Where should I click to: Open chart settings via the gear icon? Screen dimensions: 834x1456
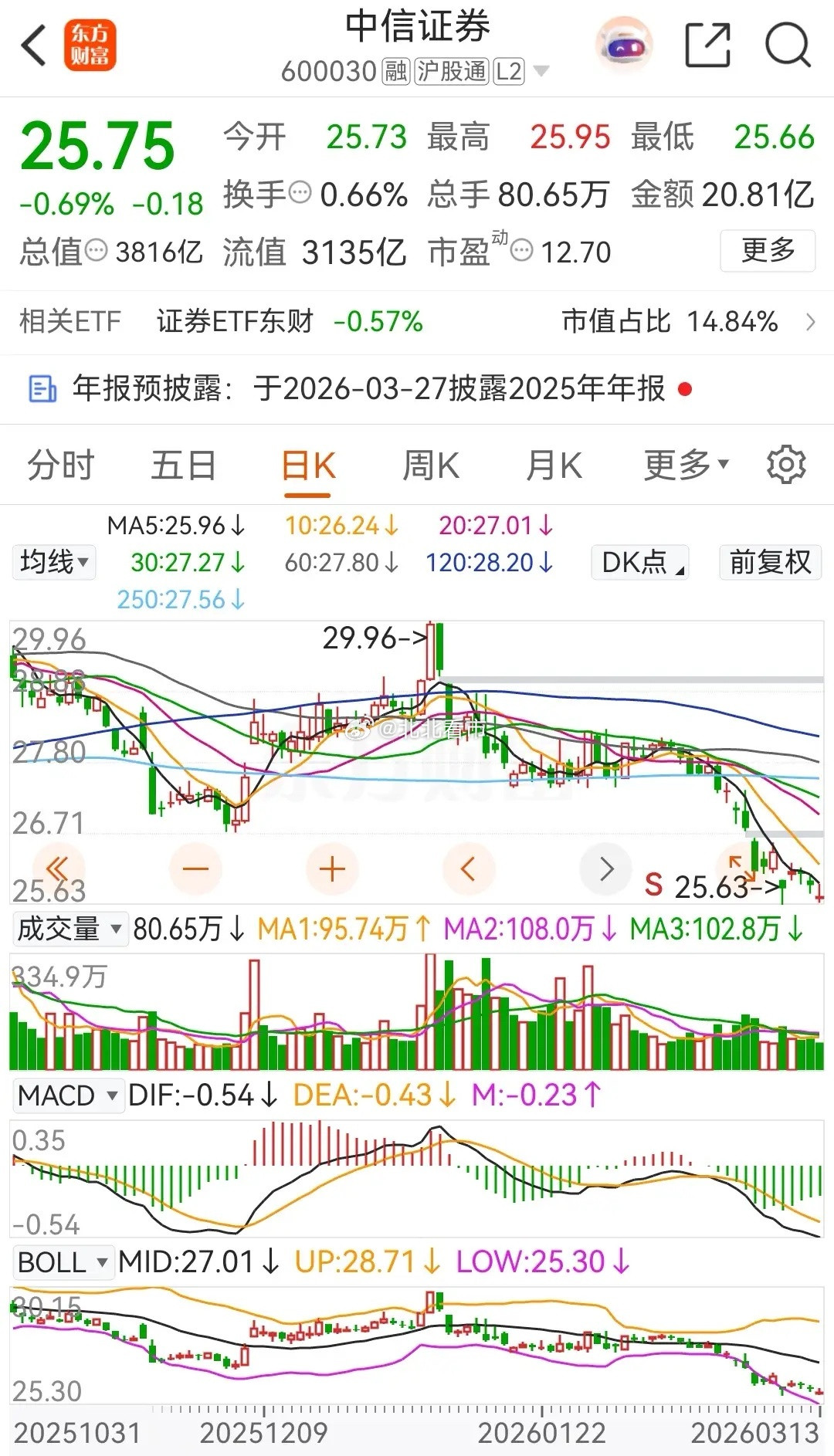click(x=786, y=464)
